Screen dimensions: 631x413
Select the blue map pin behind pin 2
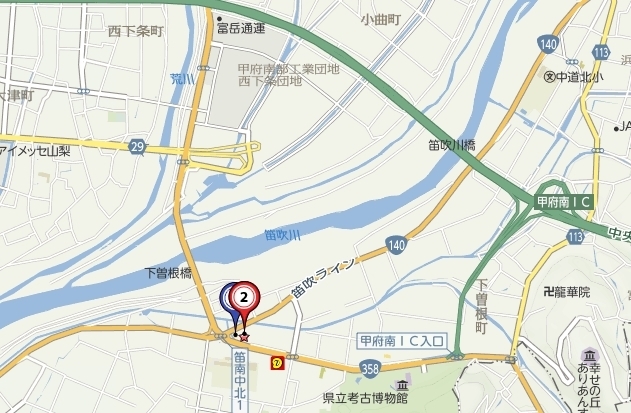227,298
